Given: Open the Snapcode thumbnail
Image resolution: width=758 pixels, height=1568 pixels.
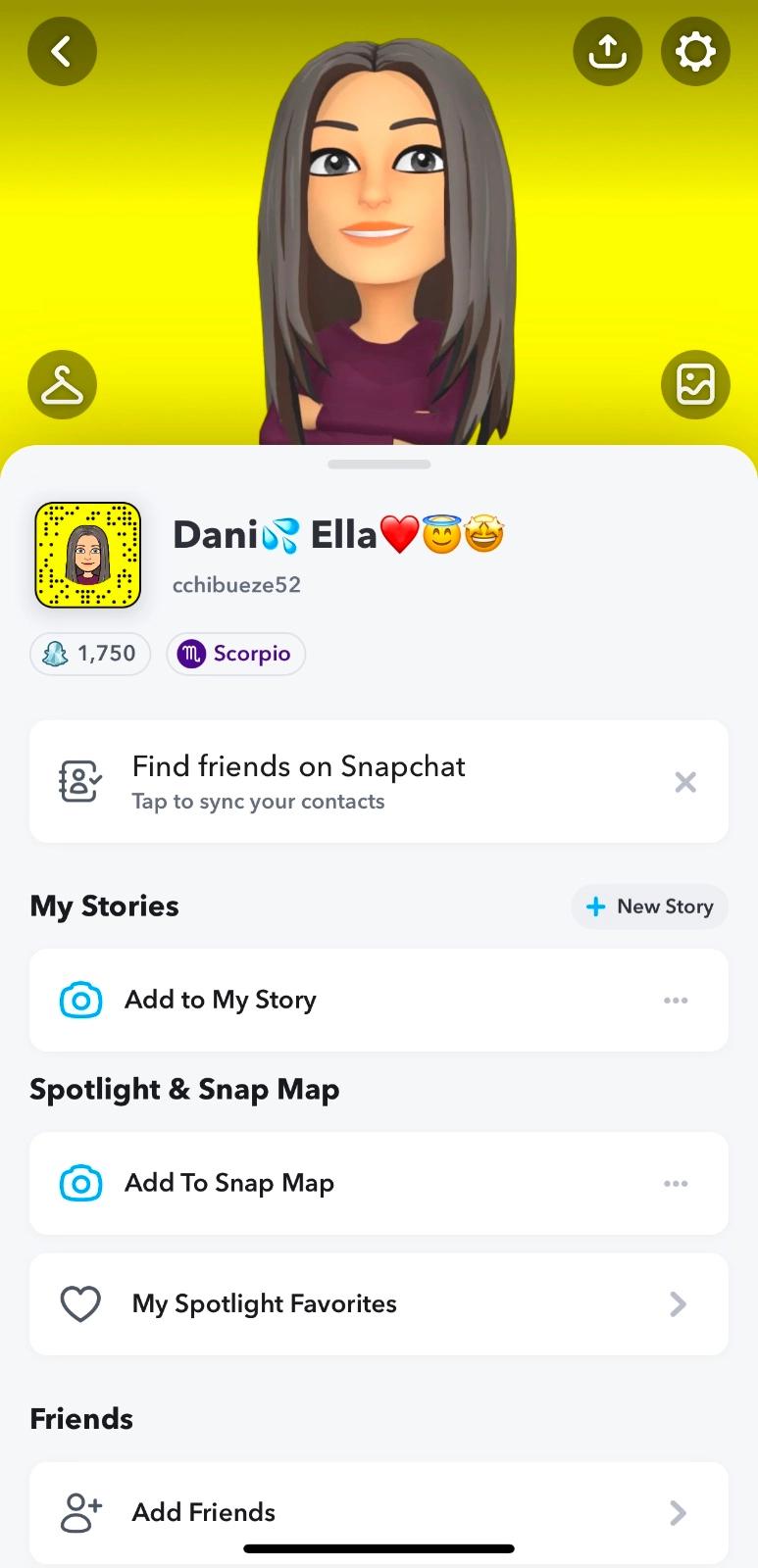Looking at the screenshot, I should coord(88,555).
